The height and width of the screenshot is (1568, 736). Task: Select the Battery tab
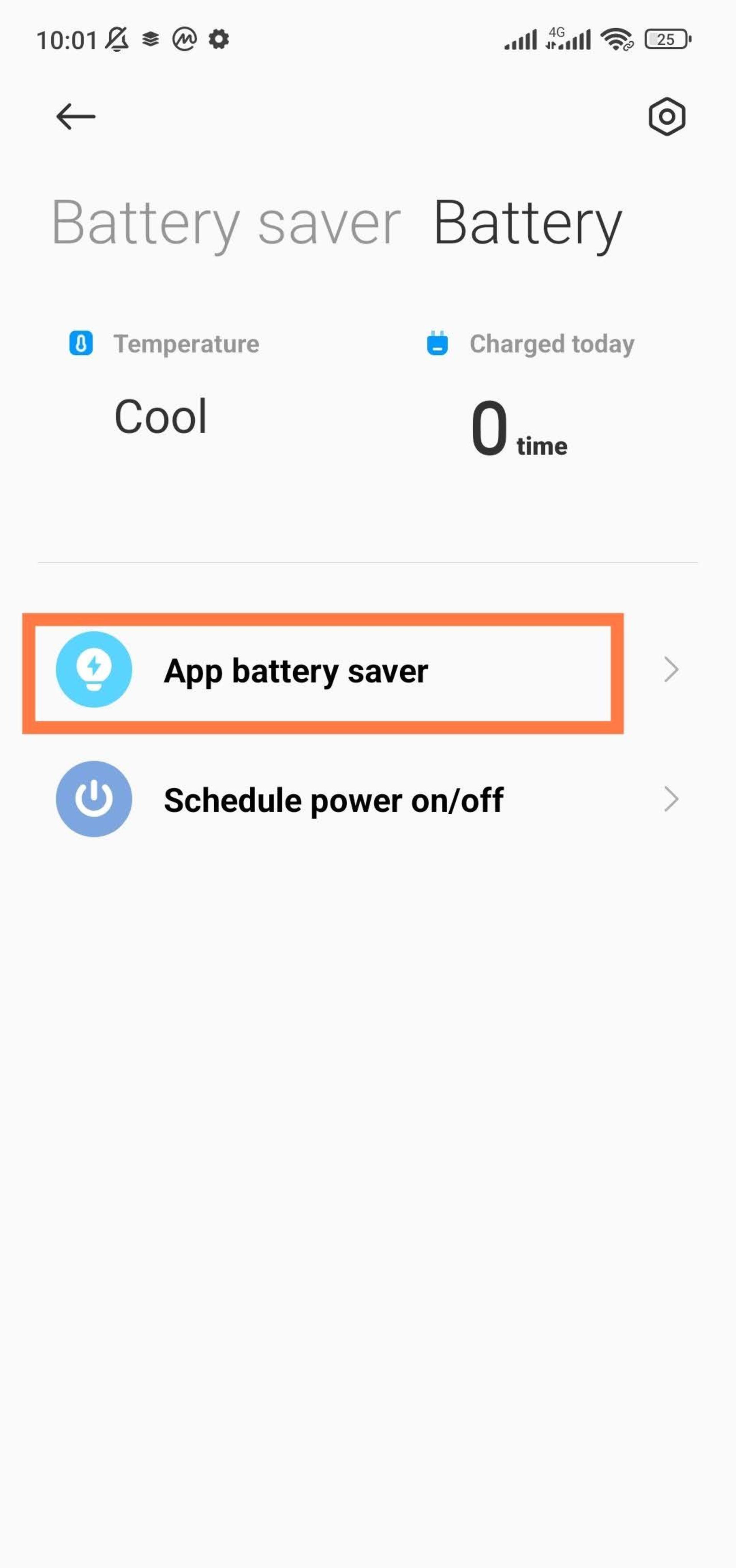(x=527, y=224)
